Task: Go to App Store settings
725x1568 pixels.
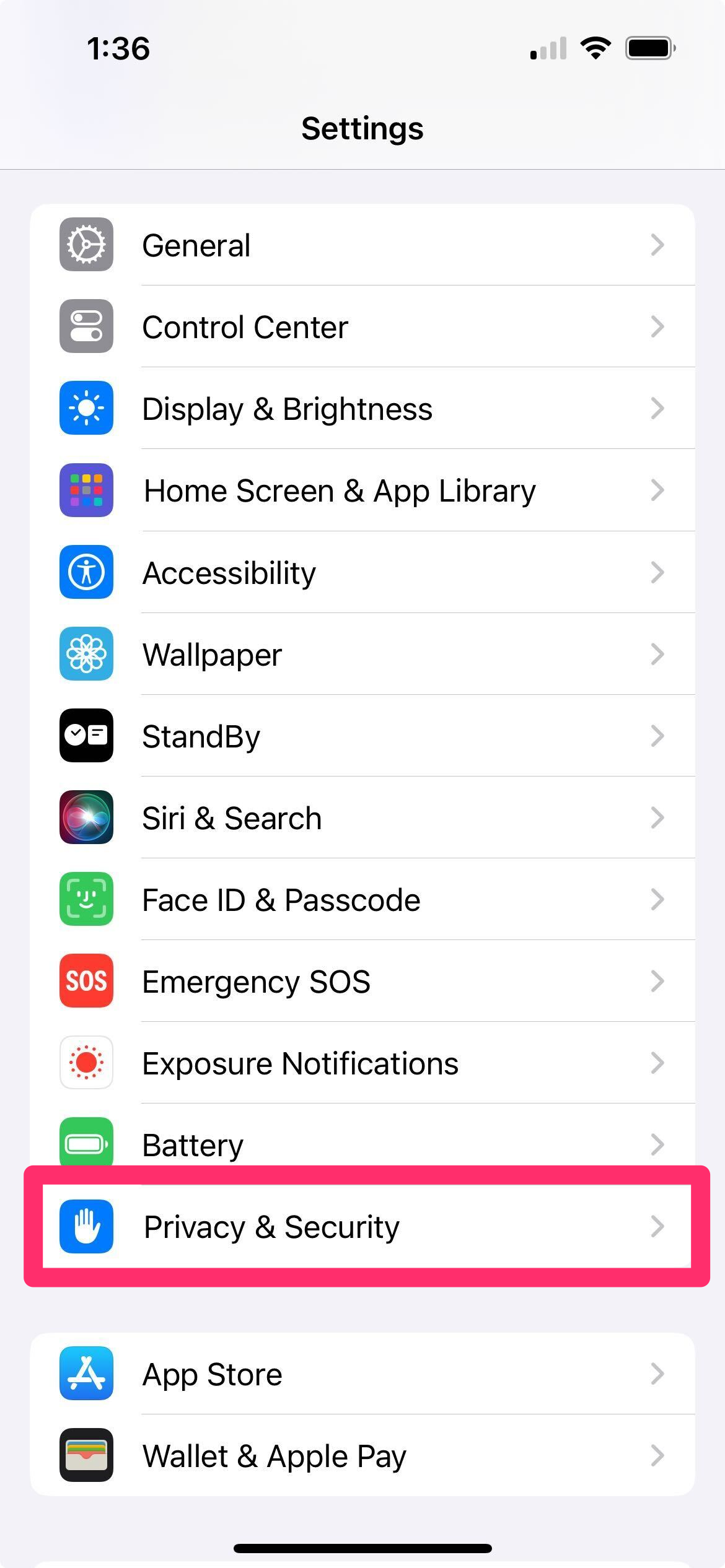Action: coord(362,1374)
